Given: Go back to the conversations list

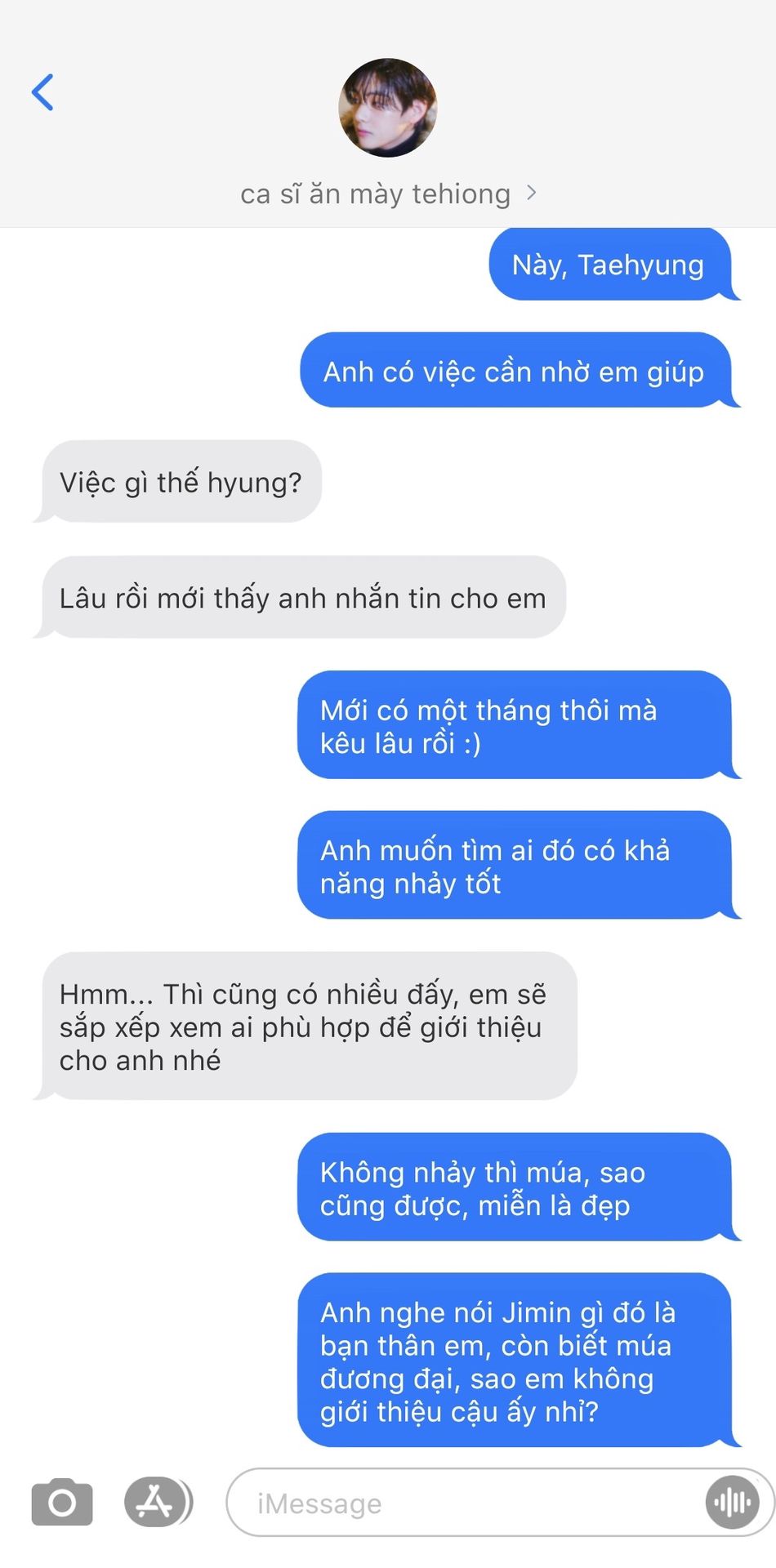Looking at the screenshot, I should coord(42,92).
